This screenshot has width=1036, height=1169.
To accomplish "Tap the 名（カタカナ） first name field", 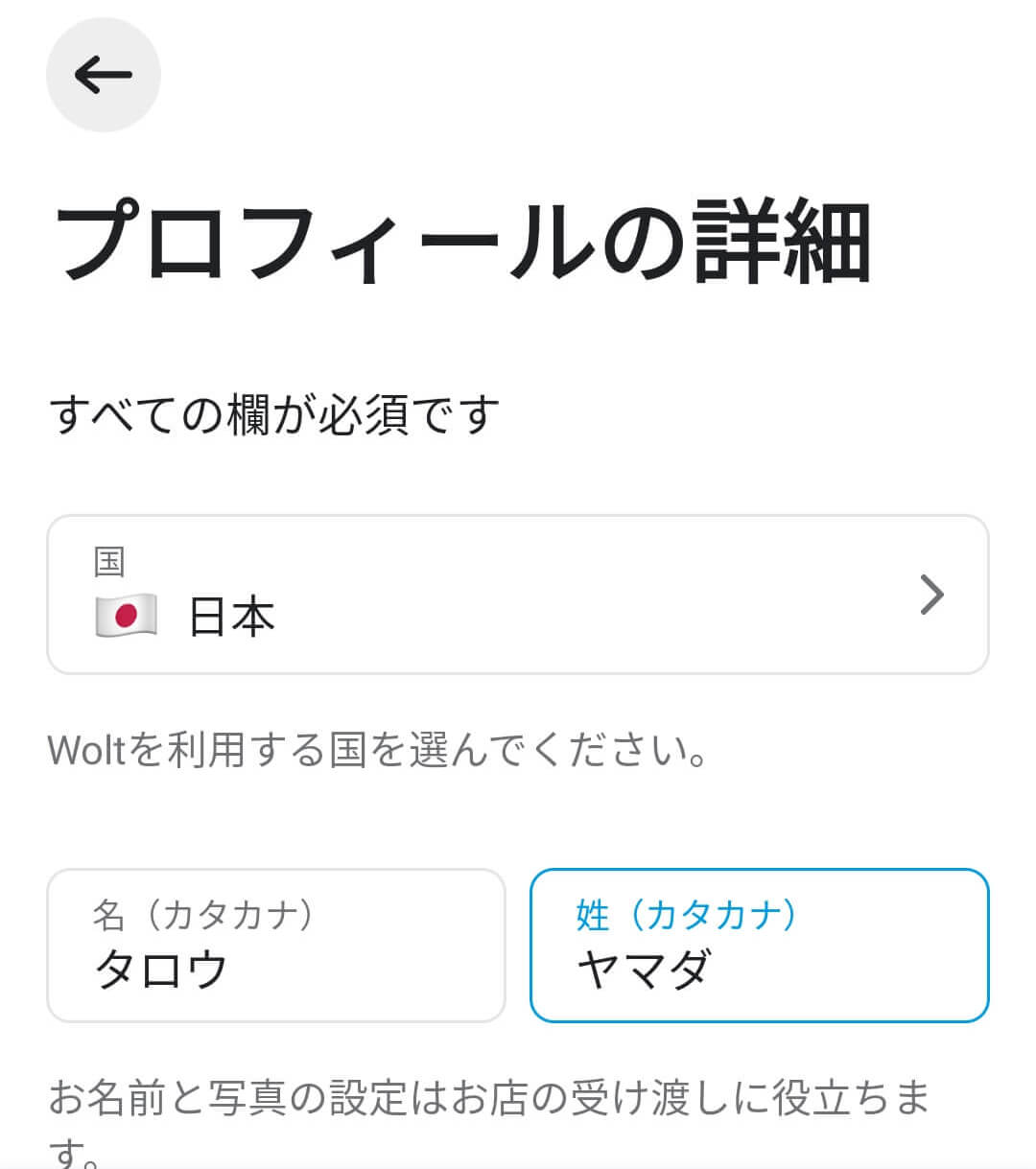I will (x=275, y=946).
